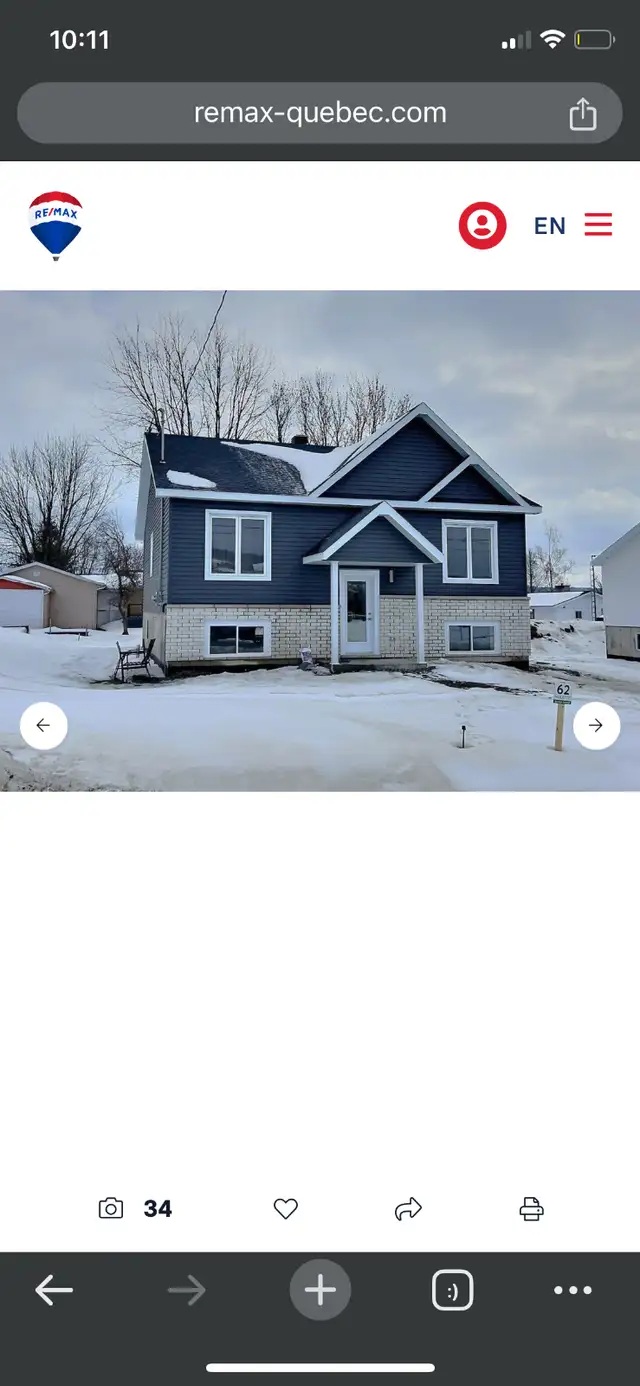Open the 34-photo gallery
This screenshot has width=640, height=1386.
tap(135, 1209)
